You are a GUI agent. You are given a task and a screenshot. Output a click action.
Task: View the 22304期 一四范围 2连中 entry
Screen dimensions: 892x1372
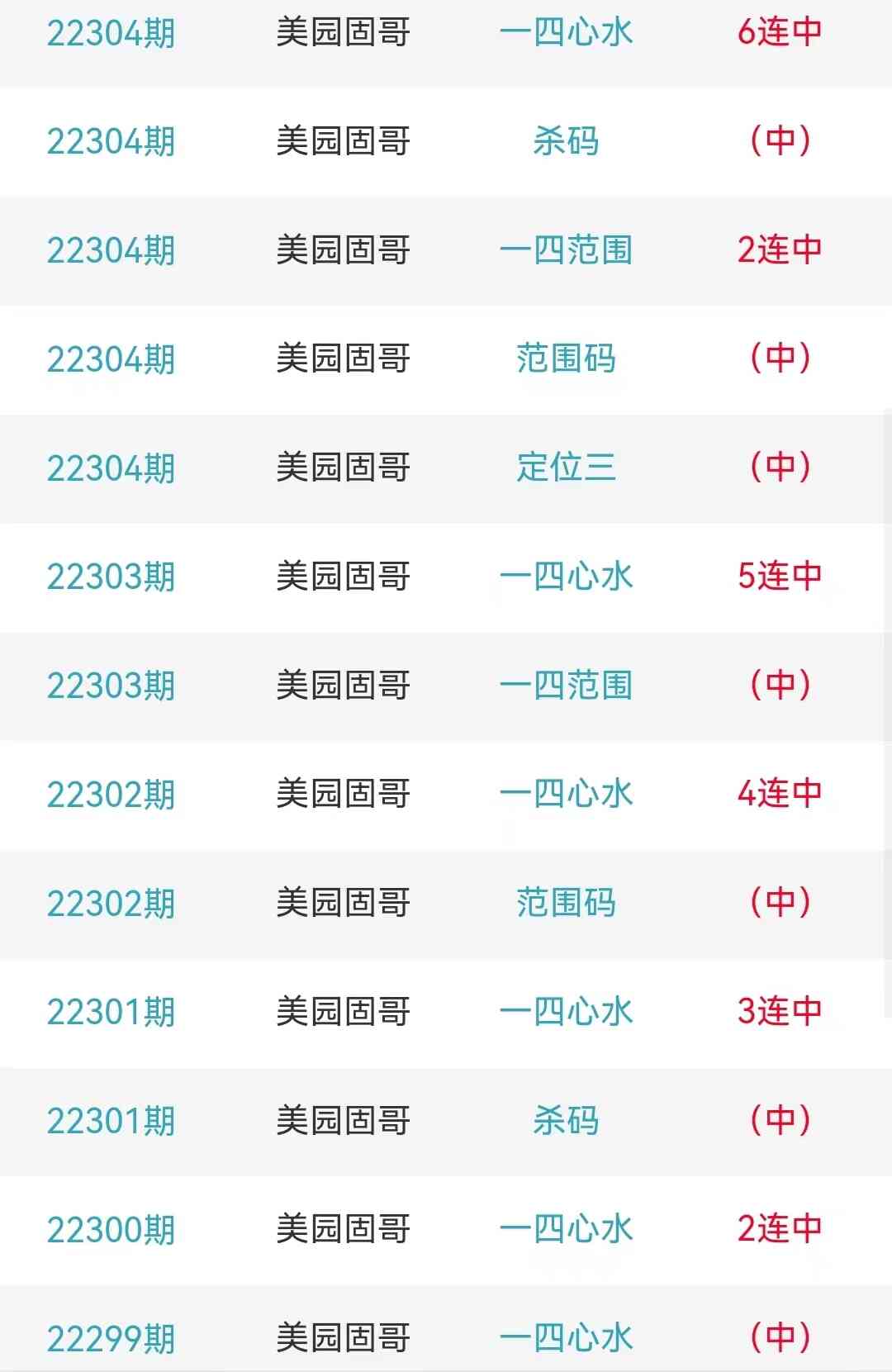[x=566, y=250]
